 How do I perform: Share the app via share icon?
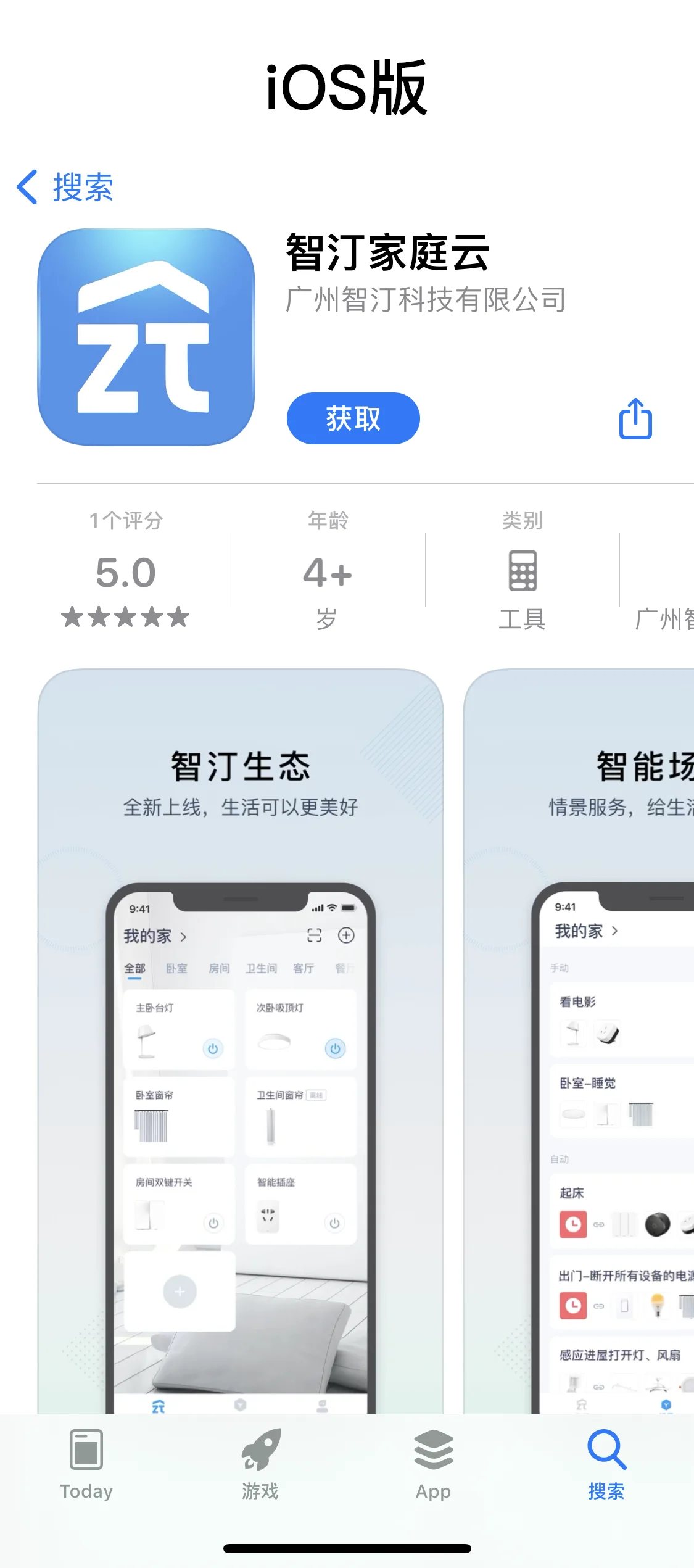[x=635, y=418]
